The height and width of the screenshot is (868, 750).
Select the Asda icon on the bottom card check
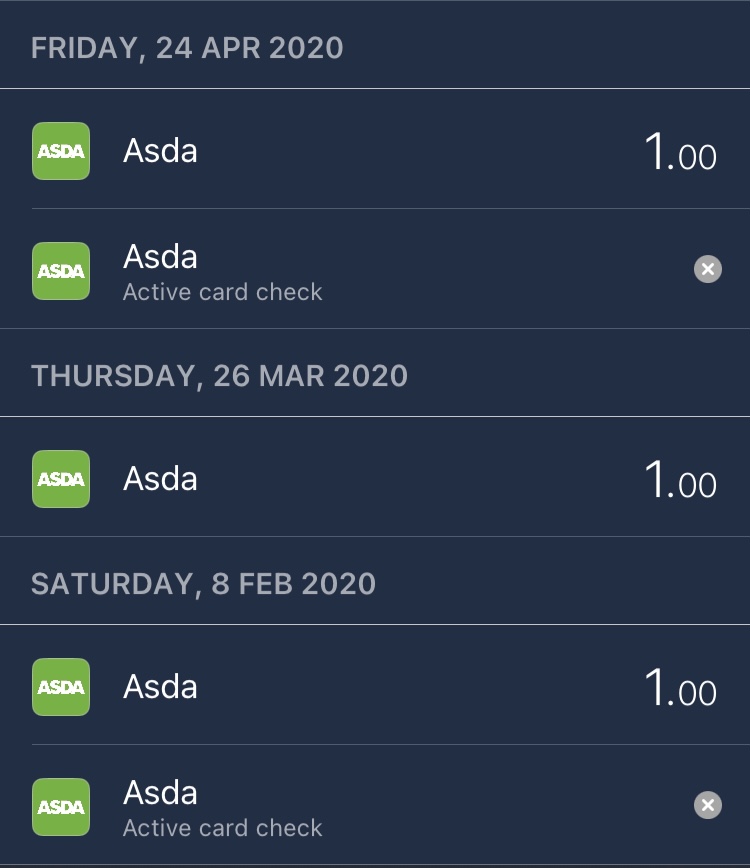[61, 806]
